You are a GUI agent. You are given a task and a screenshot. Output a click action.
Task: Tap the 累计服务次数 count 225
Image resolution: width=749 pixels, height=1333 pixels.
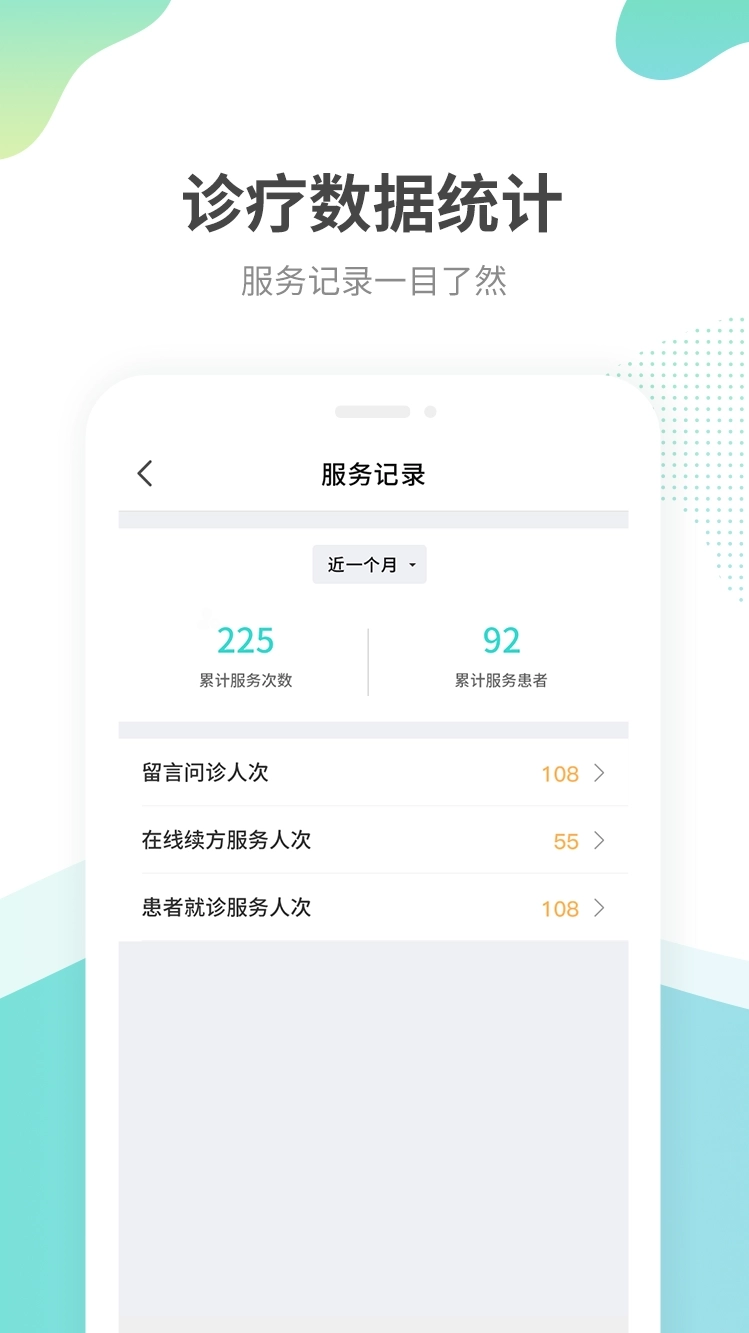pos(246,640)
